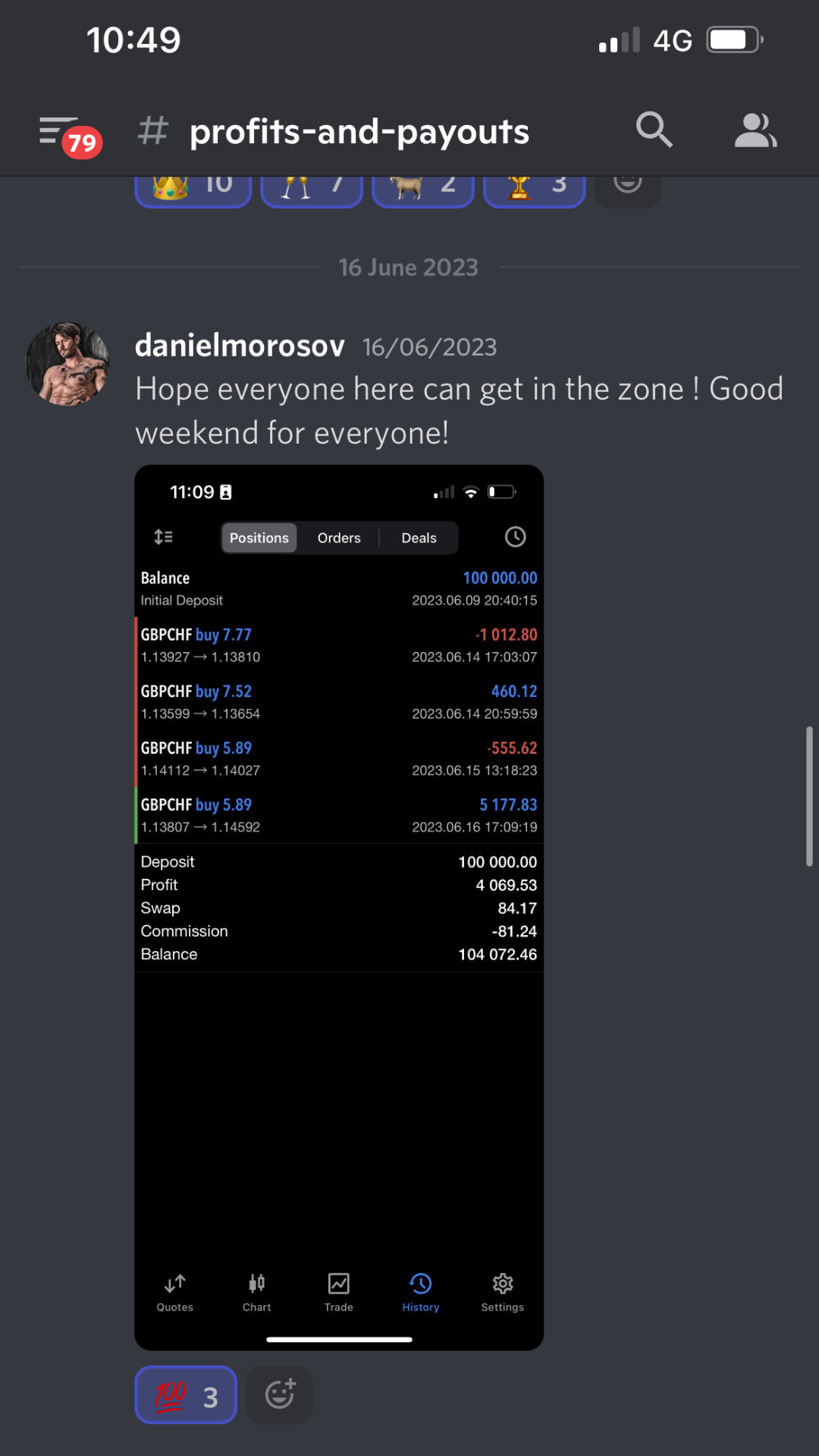Show the channel member list

[x=755, y=130]
